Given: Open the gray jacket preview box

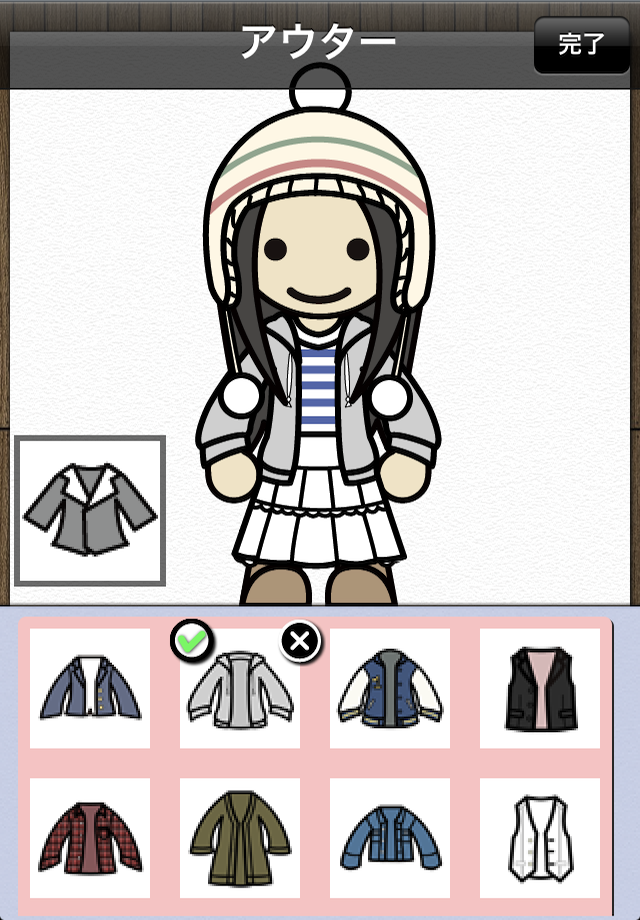Looking at the screenshot, I should point(90,510).
